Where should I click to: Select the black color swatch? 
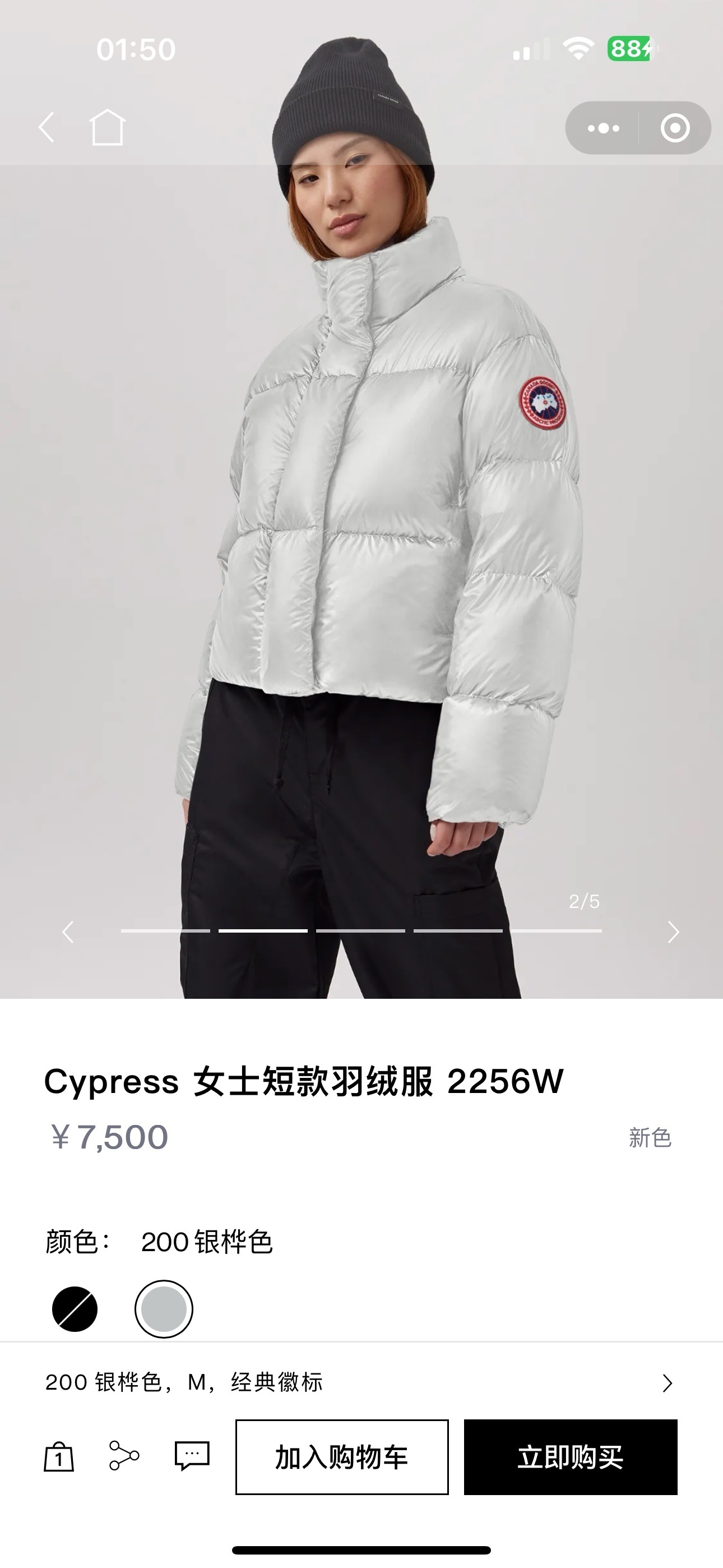[x=75, y=1309]
